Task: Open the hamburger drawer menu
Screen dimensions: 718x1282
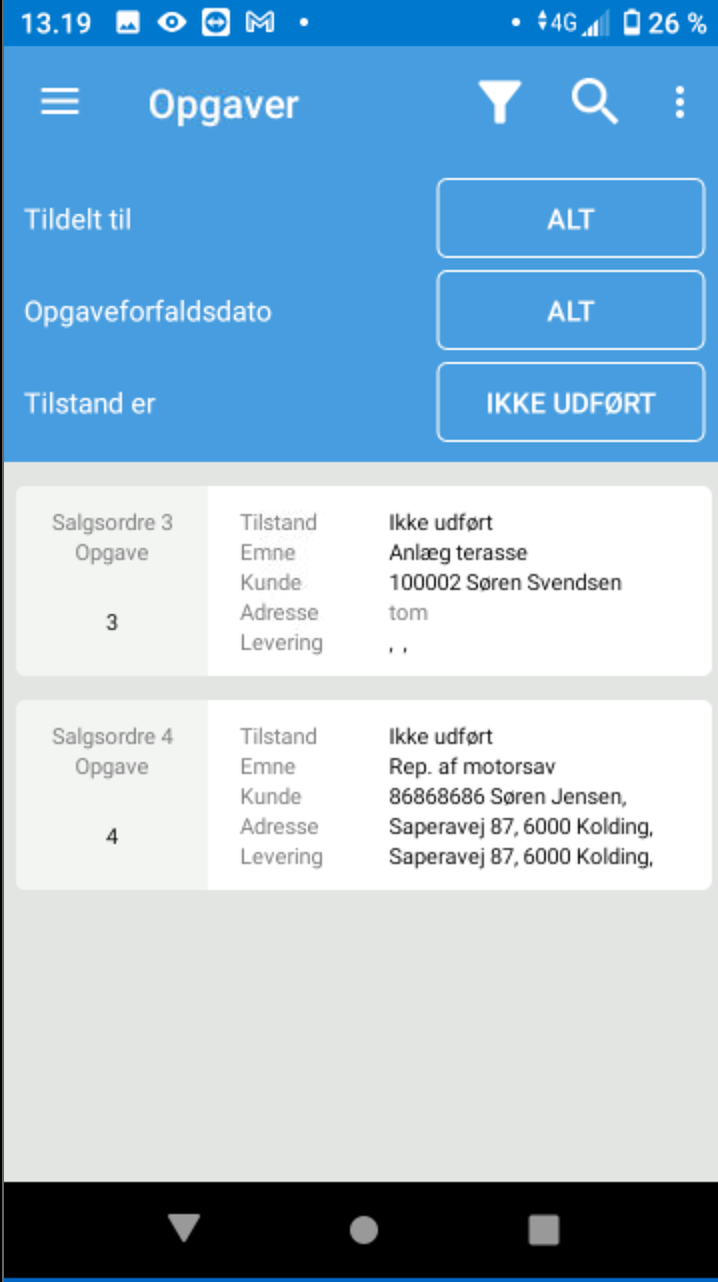Action: click(60, 102)
